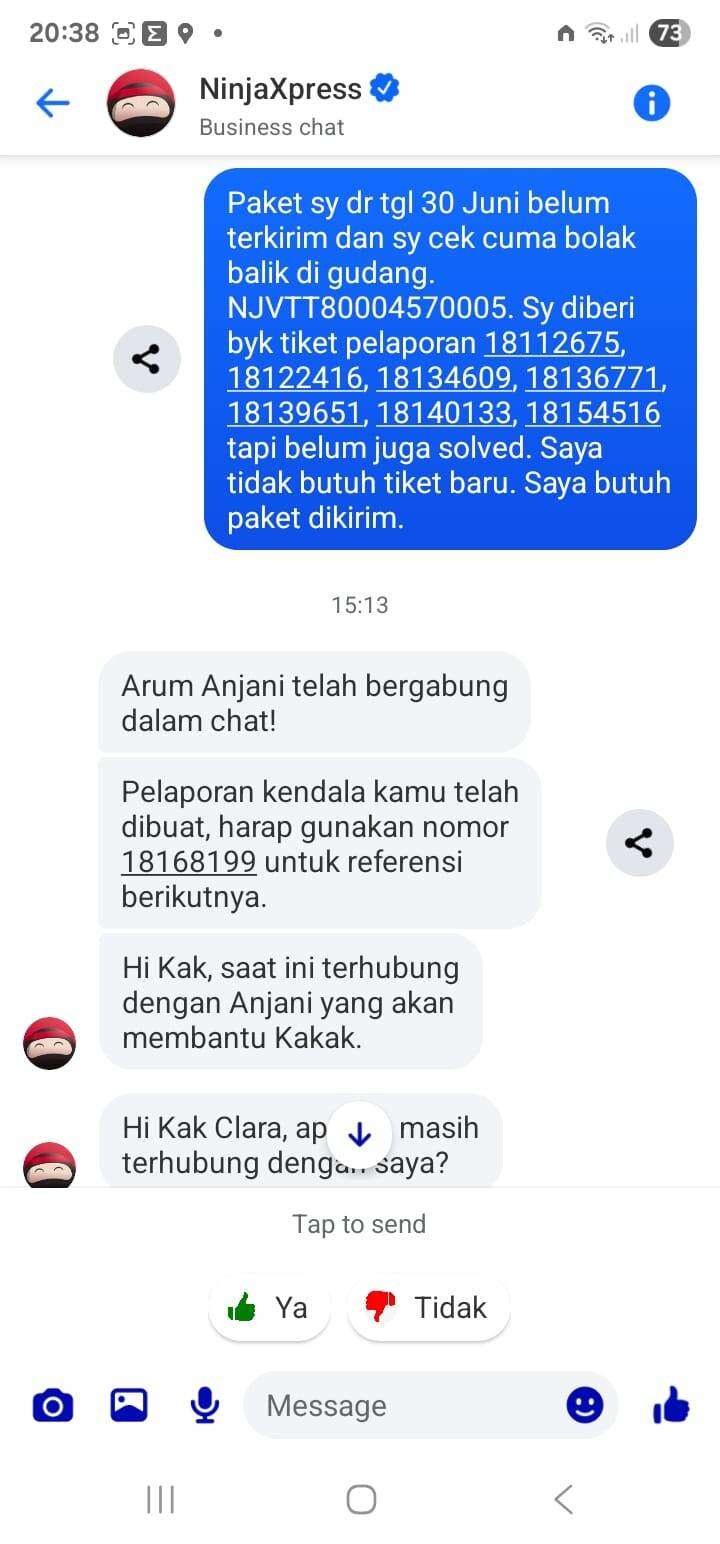
Task: Jump to latest message with down arrow
Action: tap(359, 1135)
